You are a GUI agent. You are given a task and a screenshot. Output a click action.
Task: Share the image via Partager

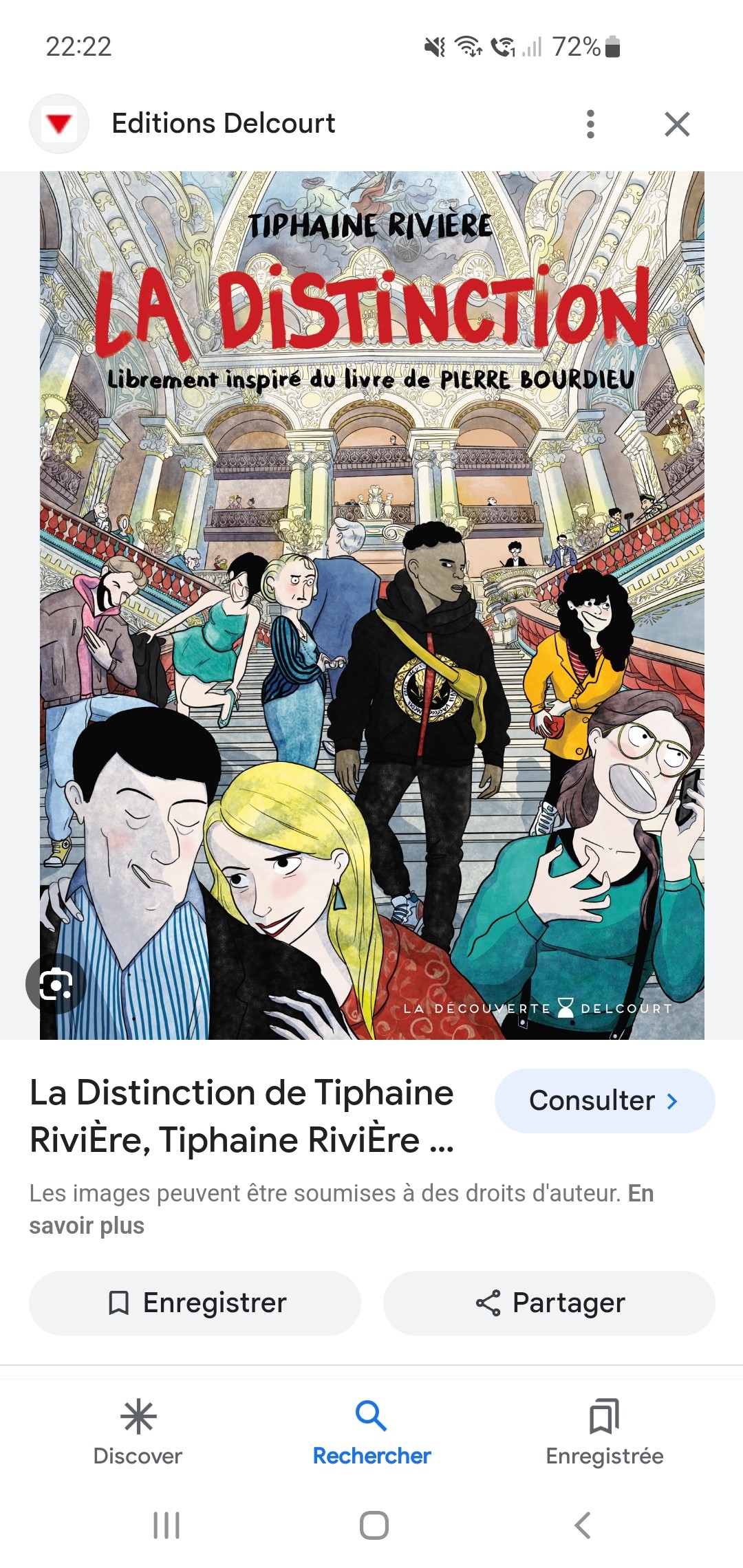click(x=549, y=1303)
